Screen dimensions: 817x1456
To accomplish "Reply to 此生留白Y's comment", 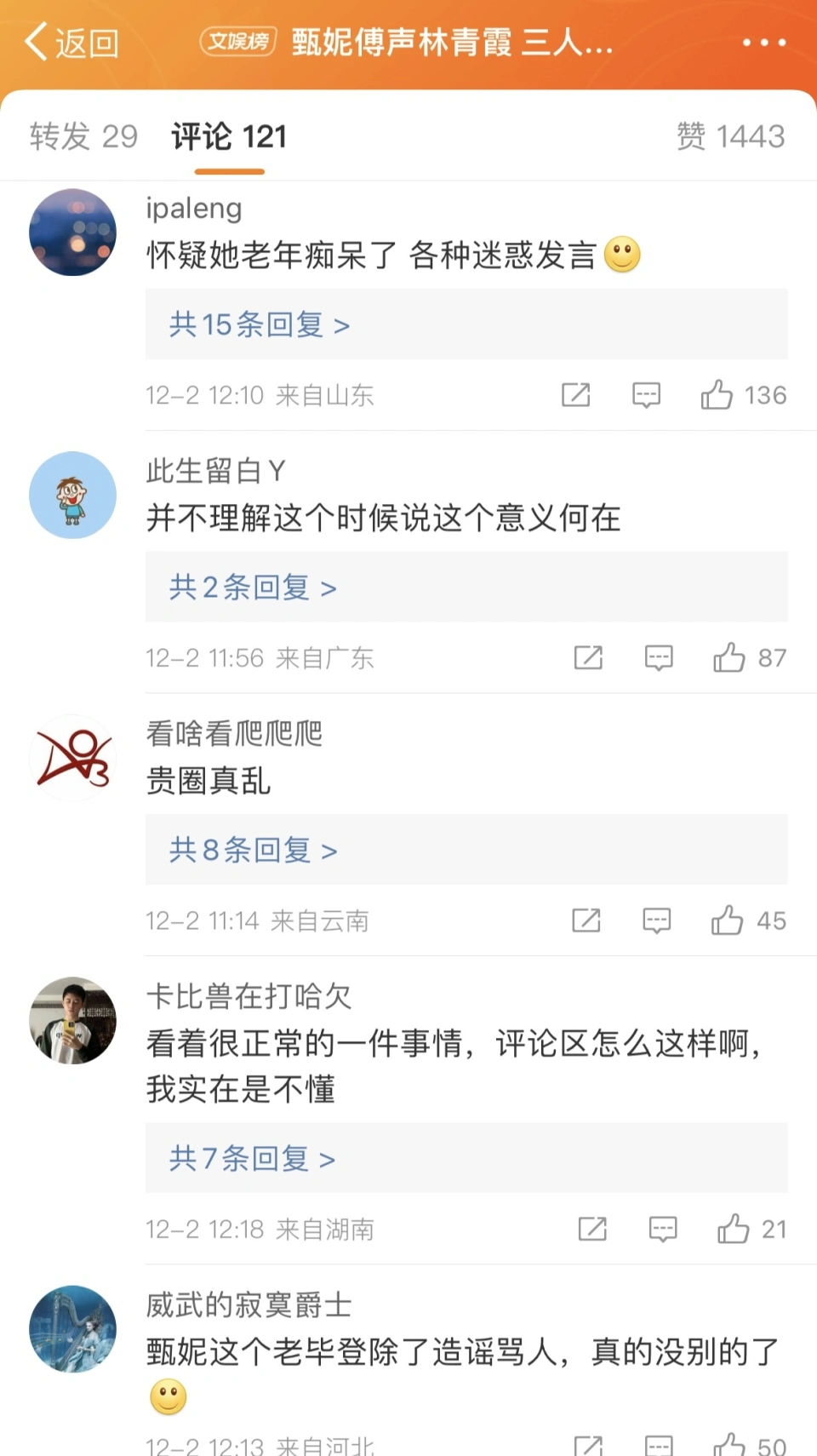I will click(659, 658).
